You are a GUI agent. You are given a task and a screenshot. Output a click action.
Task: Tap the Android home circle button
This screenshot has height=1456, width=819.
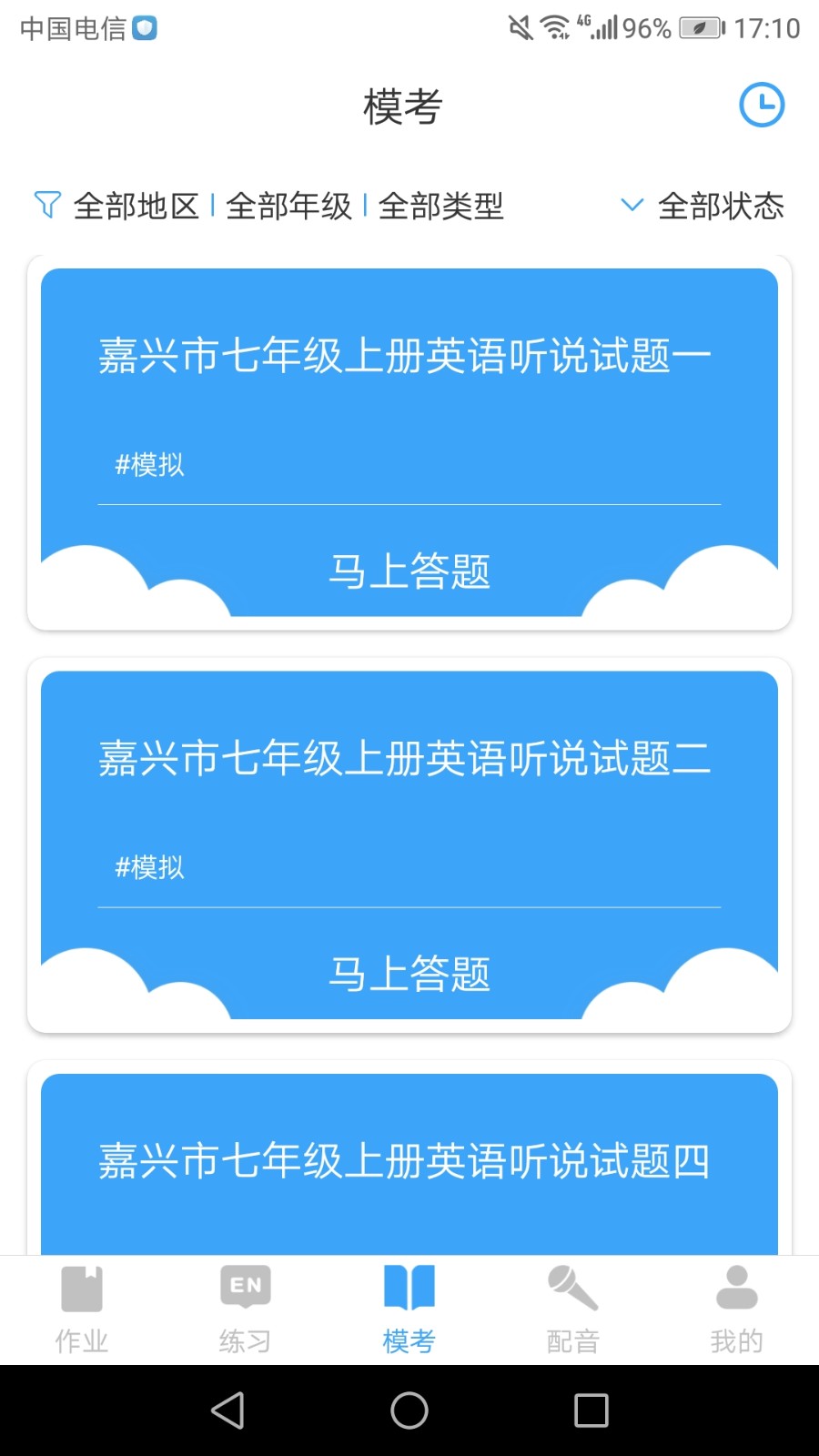click(x=409, y=1411)
